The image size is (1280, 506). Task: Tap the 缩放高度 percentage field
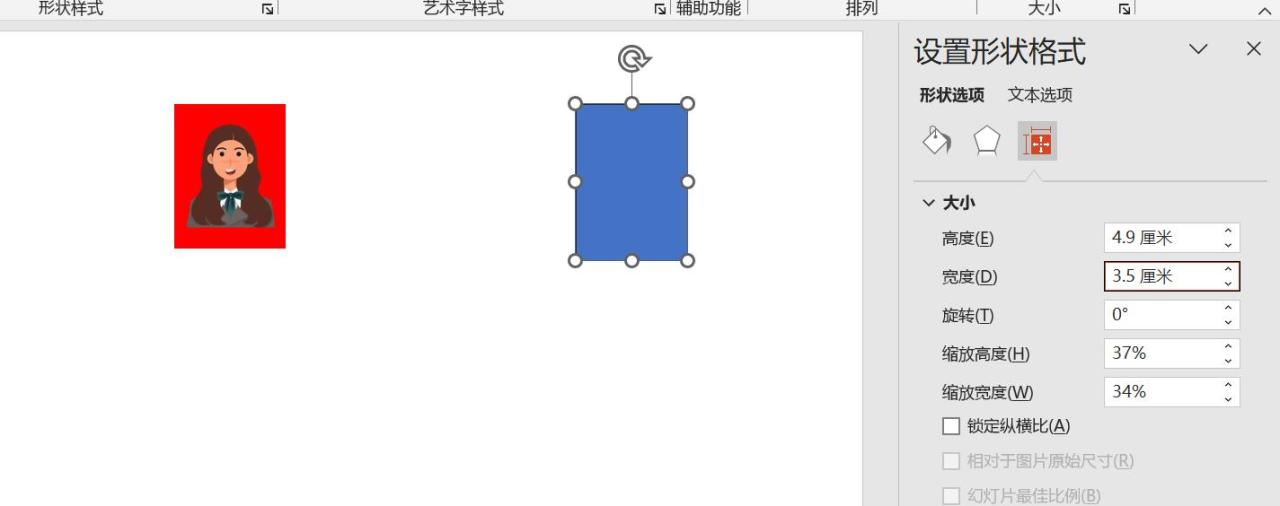tap(1160, 353)
